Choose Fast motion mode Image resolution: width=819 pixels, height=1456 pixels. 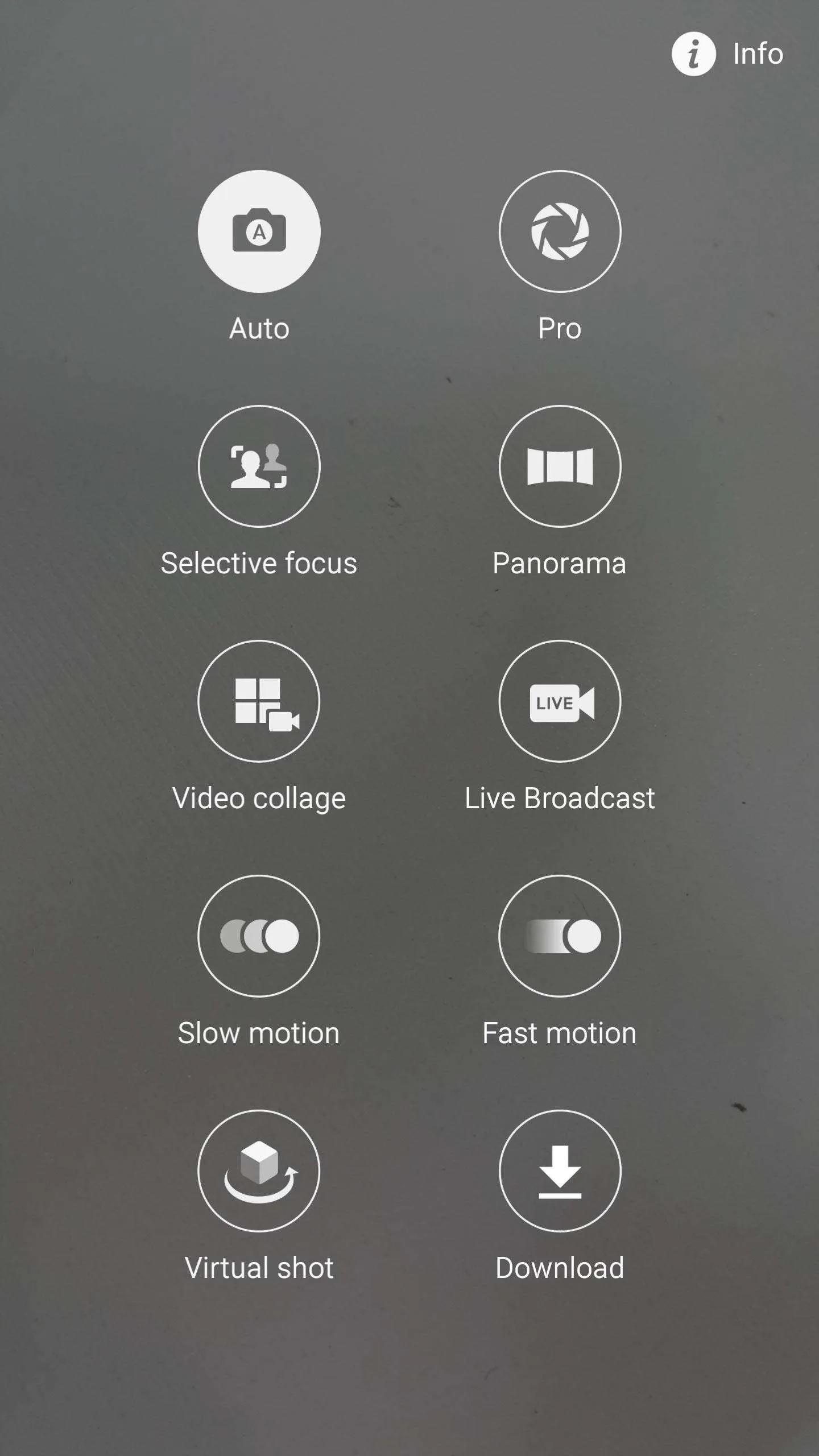pos(560,936)
